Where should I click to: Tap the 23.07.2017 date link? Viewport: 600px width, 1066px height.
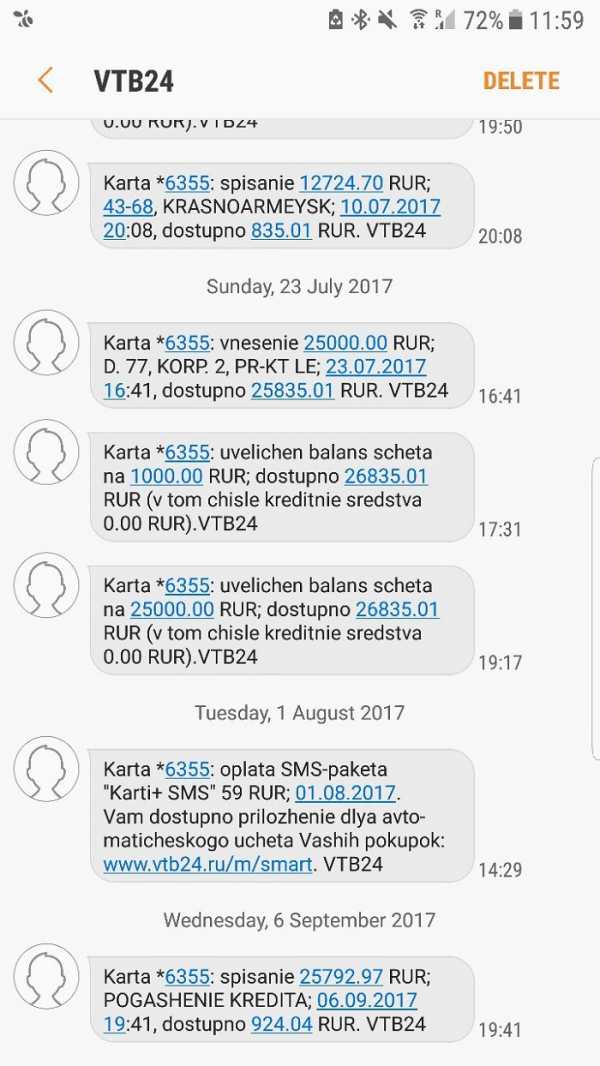click(376, 366)
